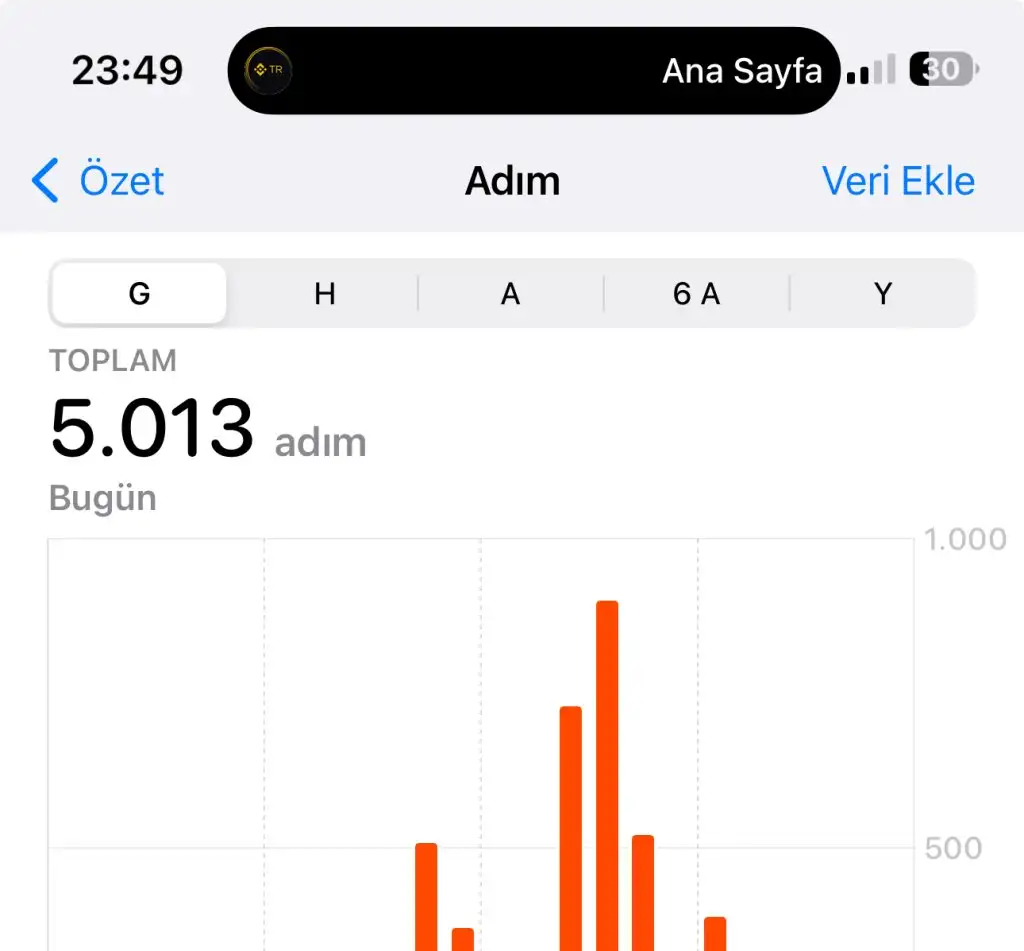Switch to the A monthly view
The height and width of the screenshot is (951, 1024).
[x=510, y=294]
